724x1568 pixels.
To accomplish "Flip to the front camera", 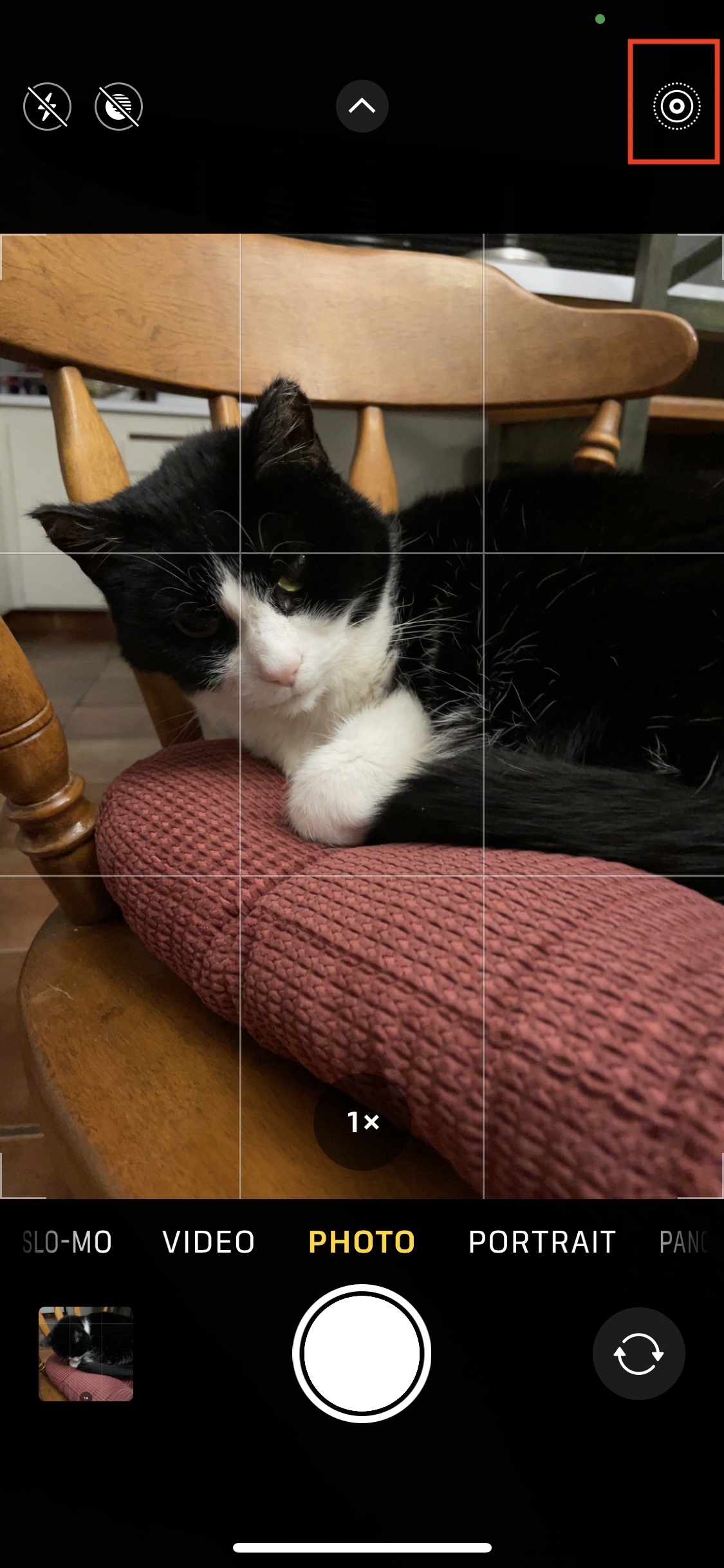I will 638,1354.
